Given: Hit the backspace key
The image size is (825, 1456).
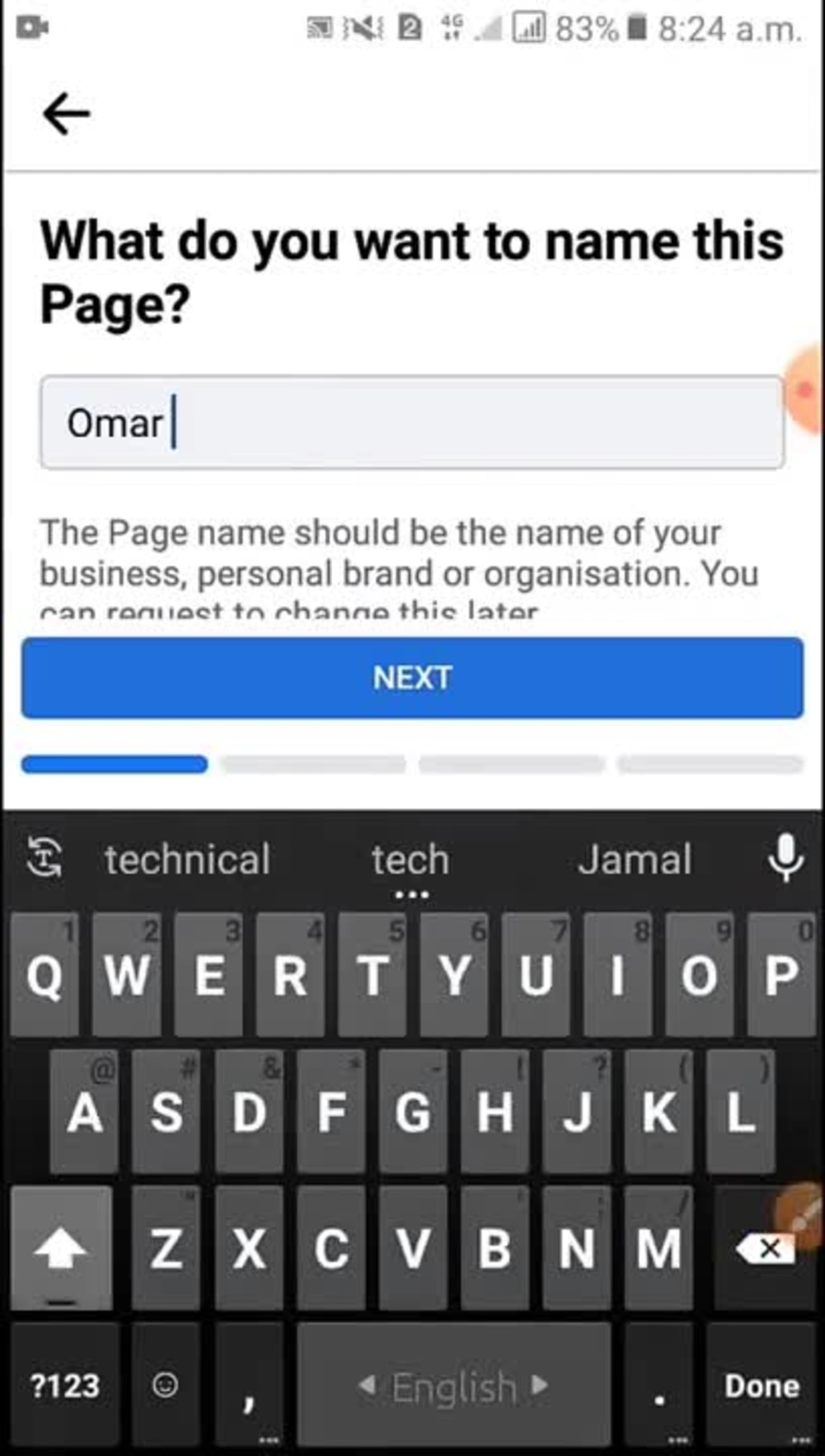Looking at the screenshot, I should (765, 1248).
